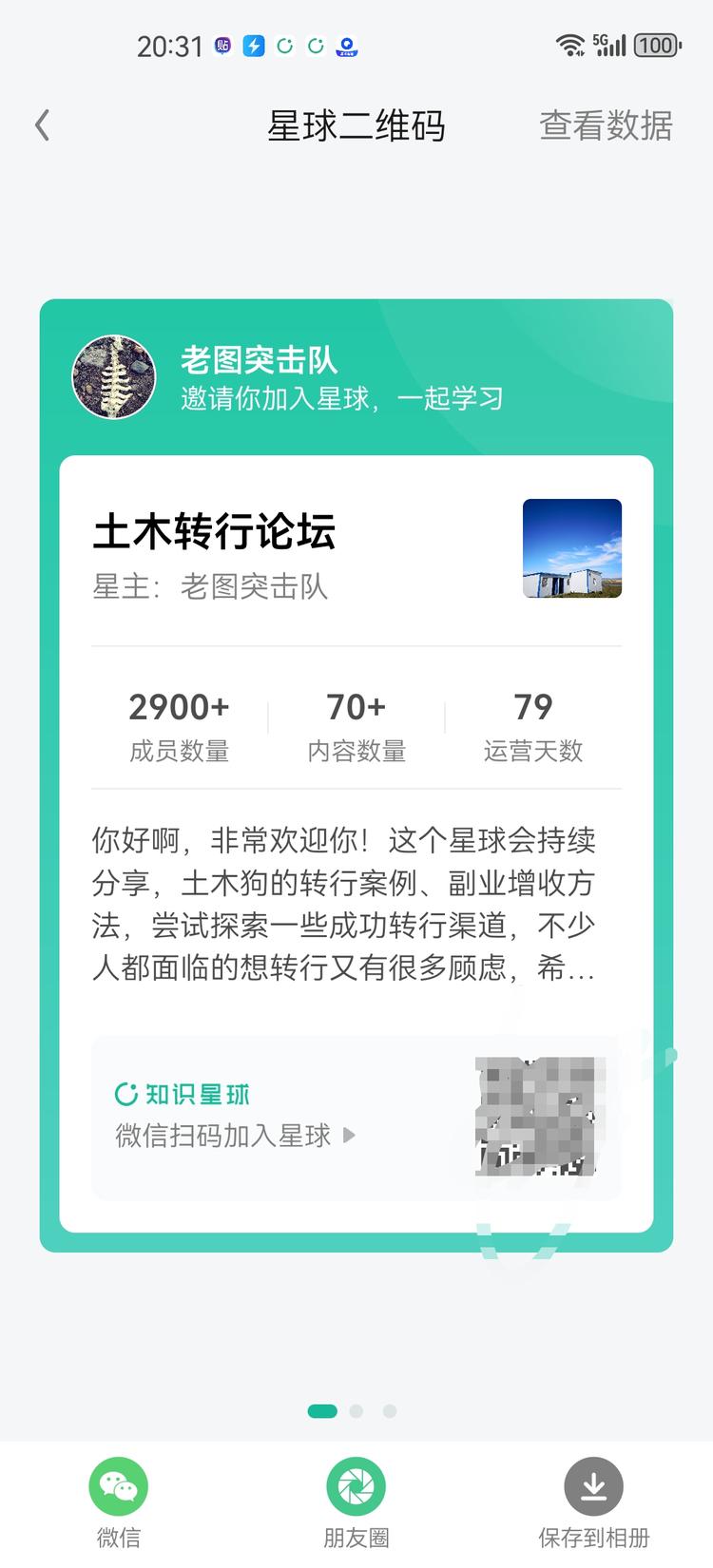
Task: Select the third page indicator dot
Action: coord(389,1411)
